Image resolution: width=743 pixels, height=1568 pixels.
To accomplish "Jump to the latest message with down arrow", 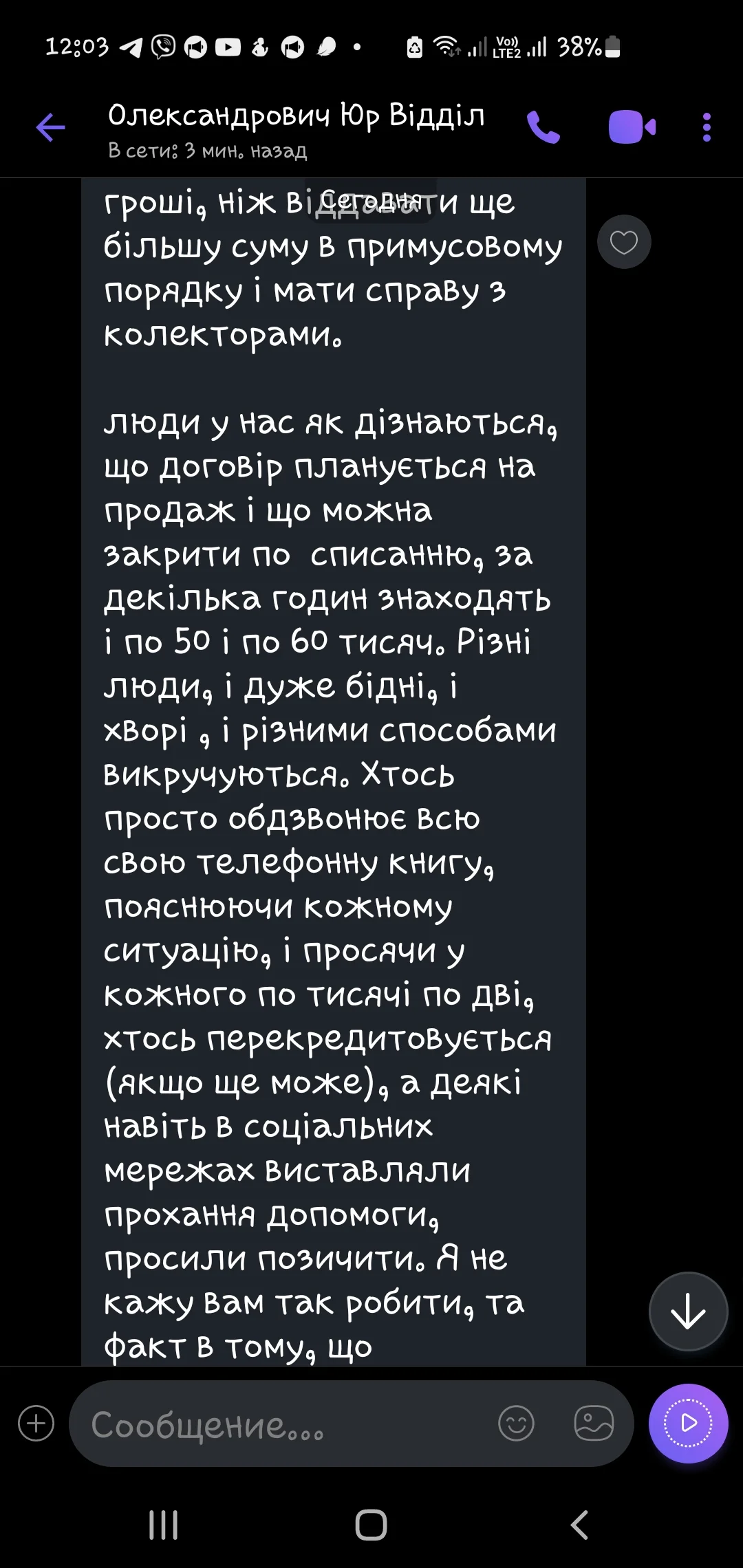I will point(688,1312).
